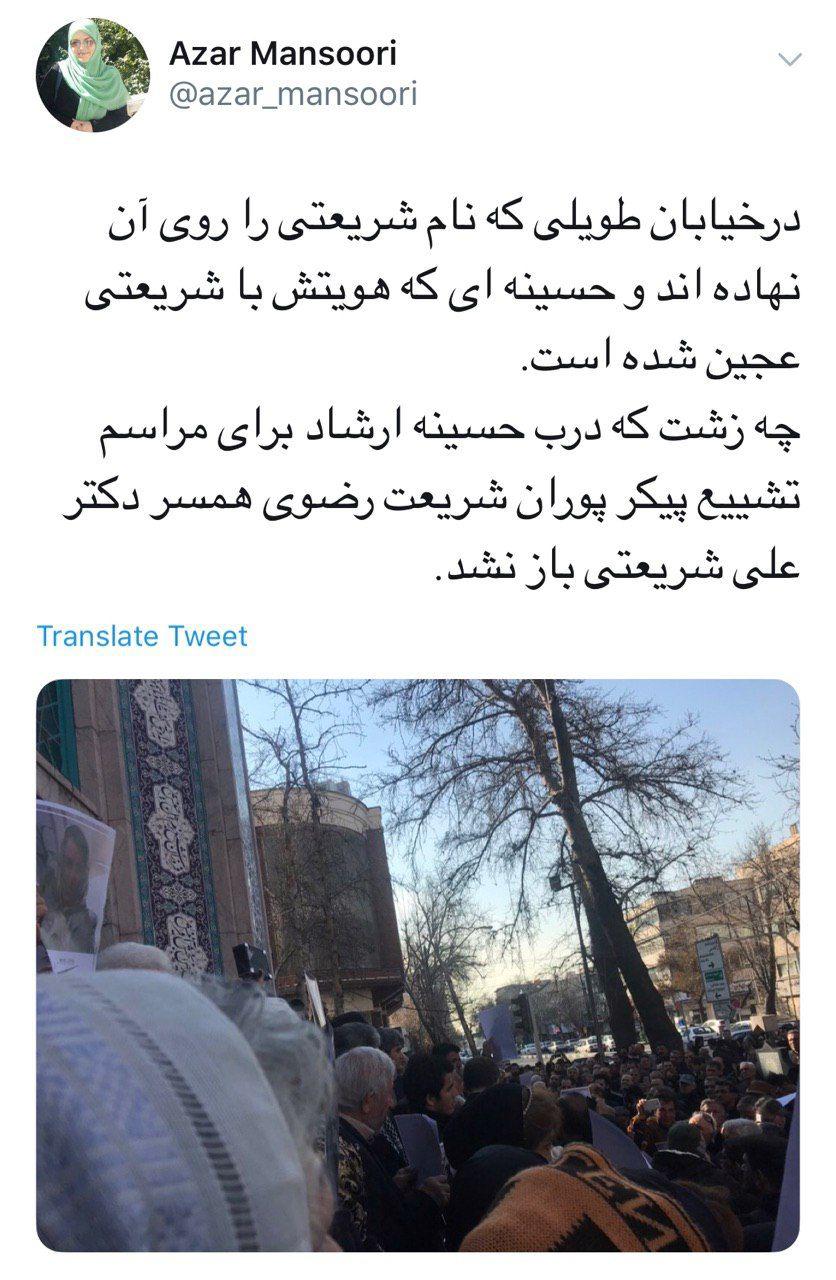836x1280 pixels.
Task: Tap Translate Tweet link
Action: tap(142, 636)
